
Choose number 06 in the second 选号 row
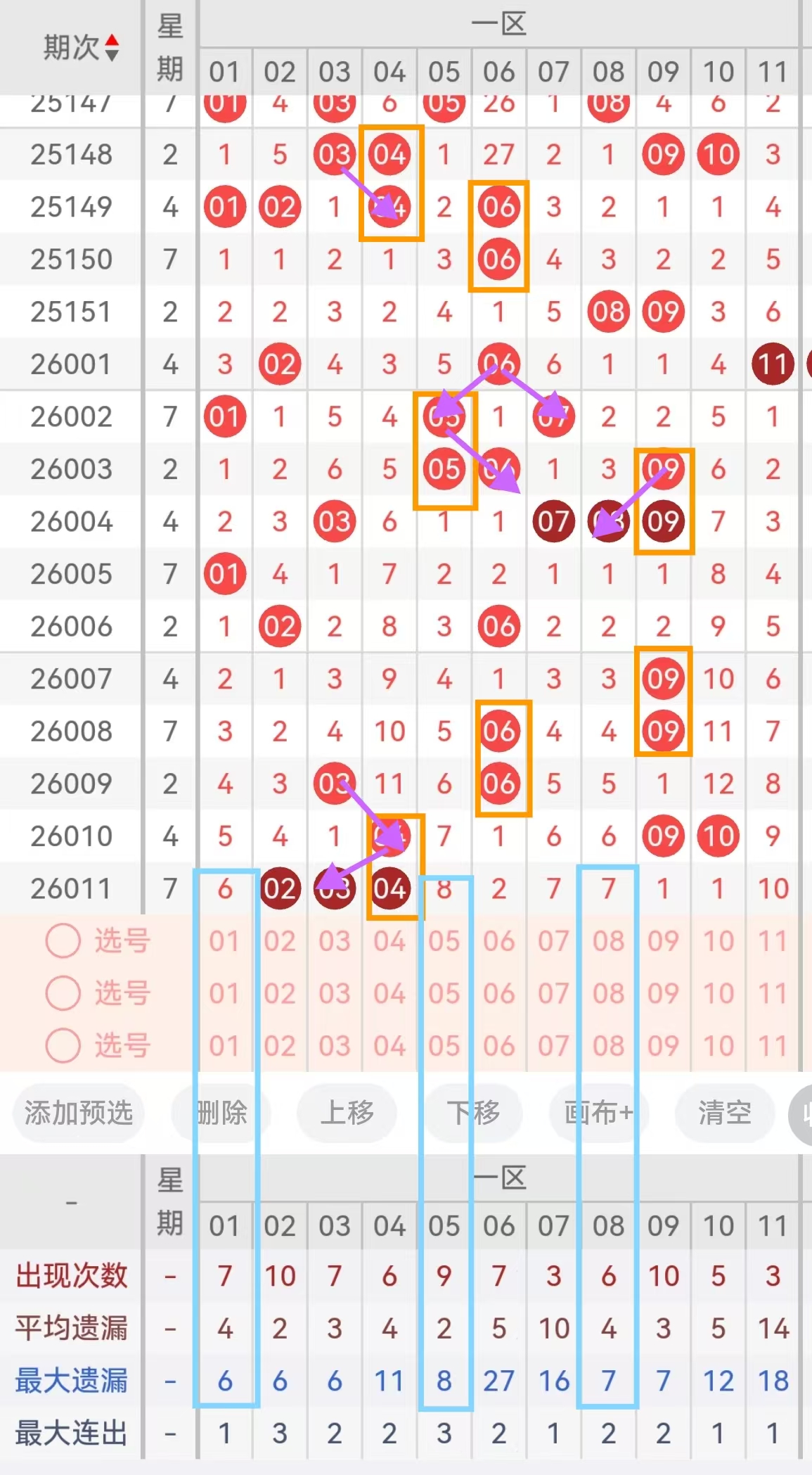tap(498, 993)
